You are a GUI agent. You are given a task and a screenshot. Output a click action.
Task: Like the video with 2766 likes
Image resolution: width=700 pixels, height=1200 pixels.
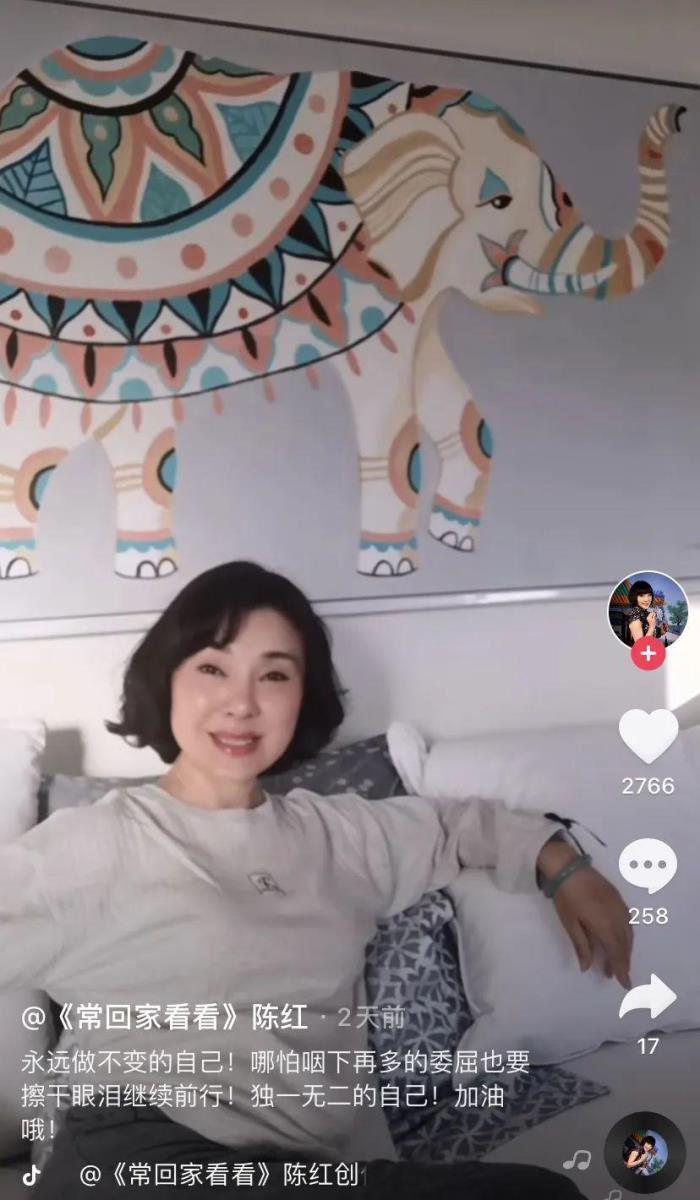(648, 736)
